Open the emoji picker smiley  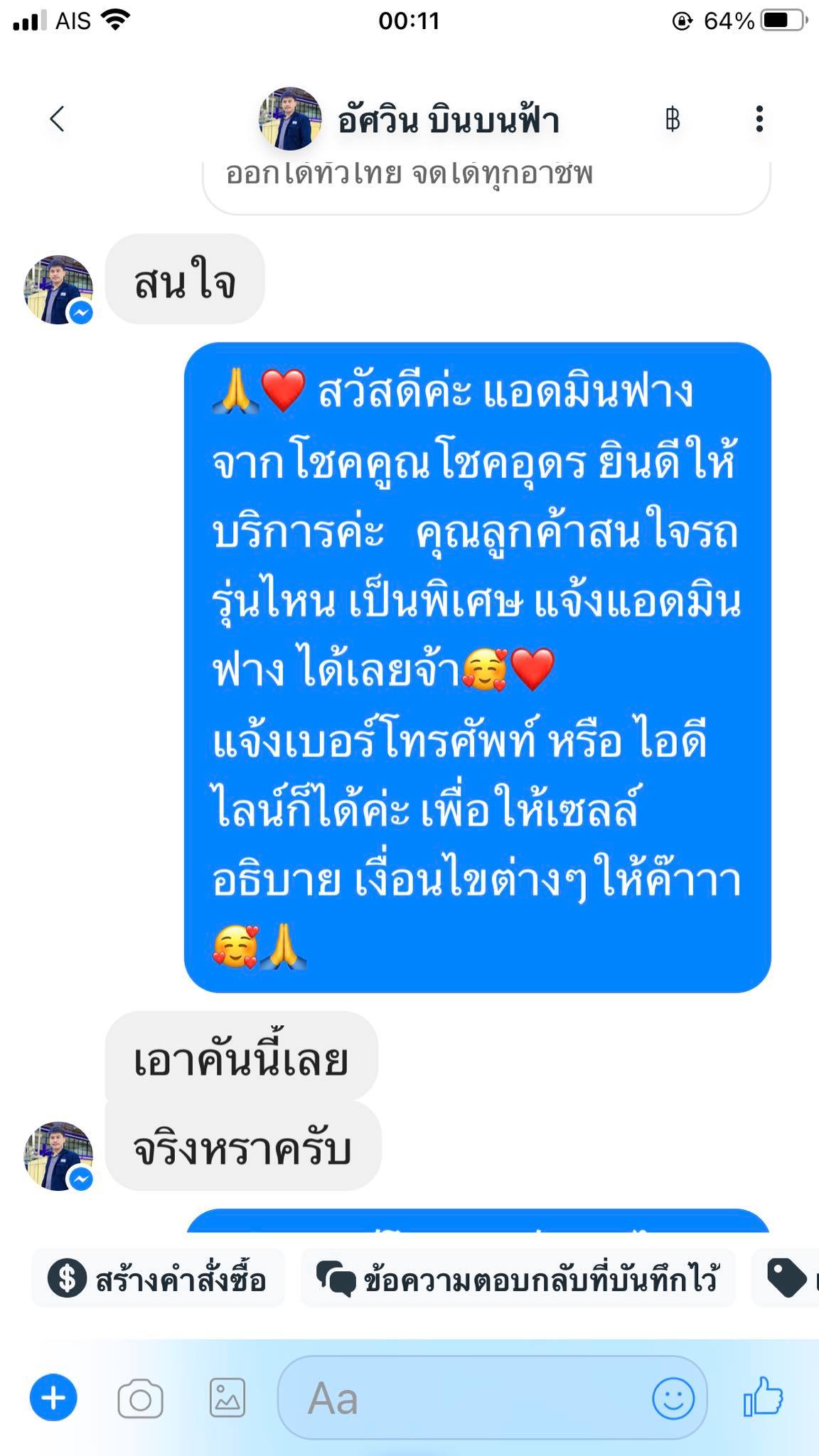[673, 1398]
